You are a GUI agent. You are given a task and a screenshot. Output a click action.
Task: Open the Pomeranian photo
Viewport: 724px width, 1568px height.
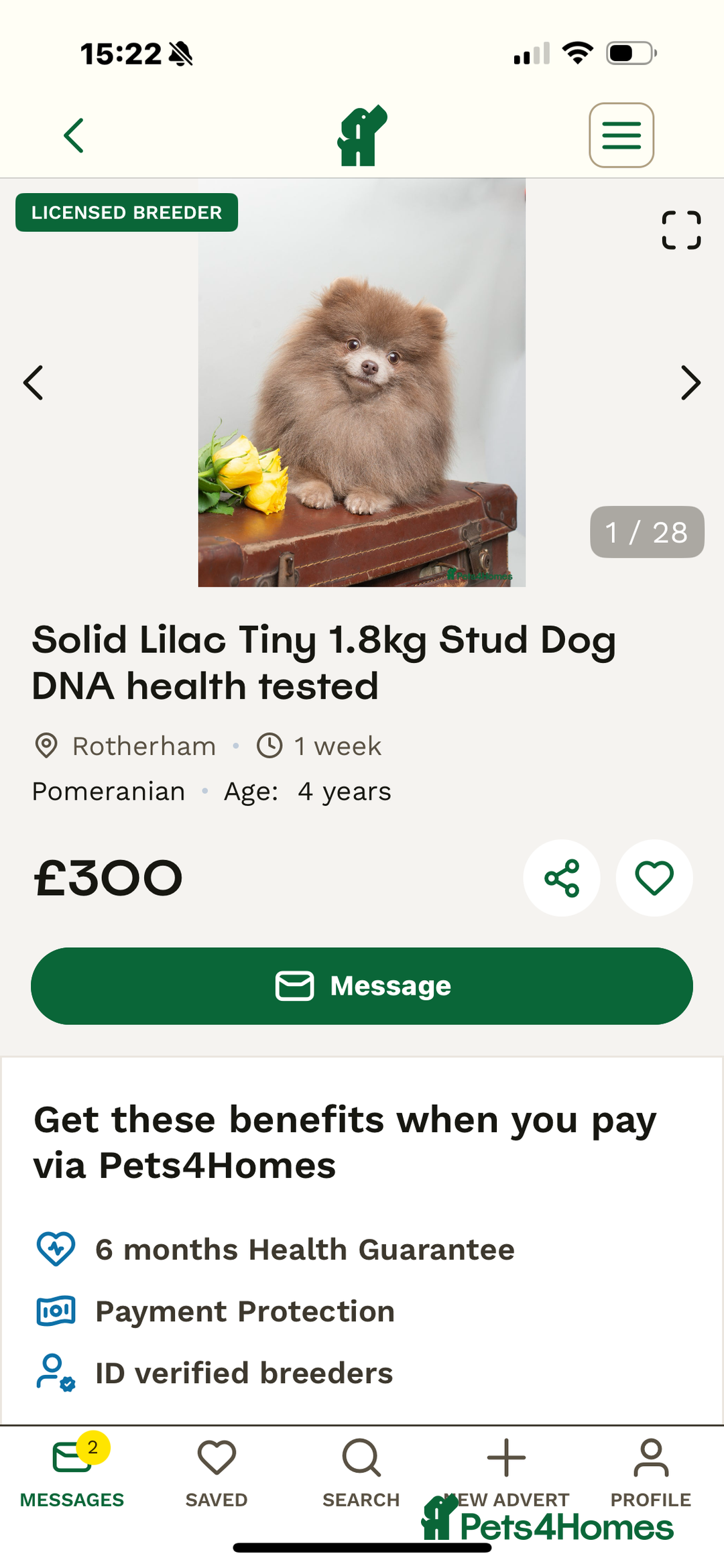pos(361,382)
